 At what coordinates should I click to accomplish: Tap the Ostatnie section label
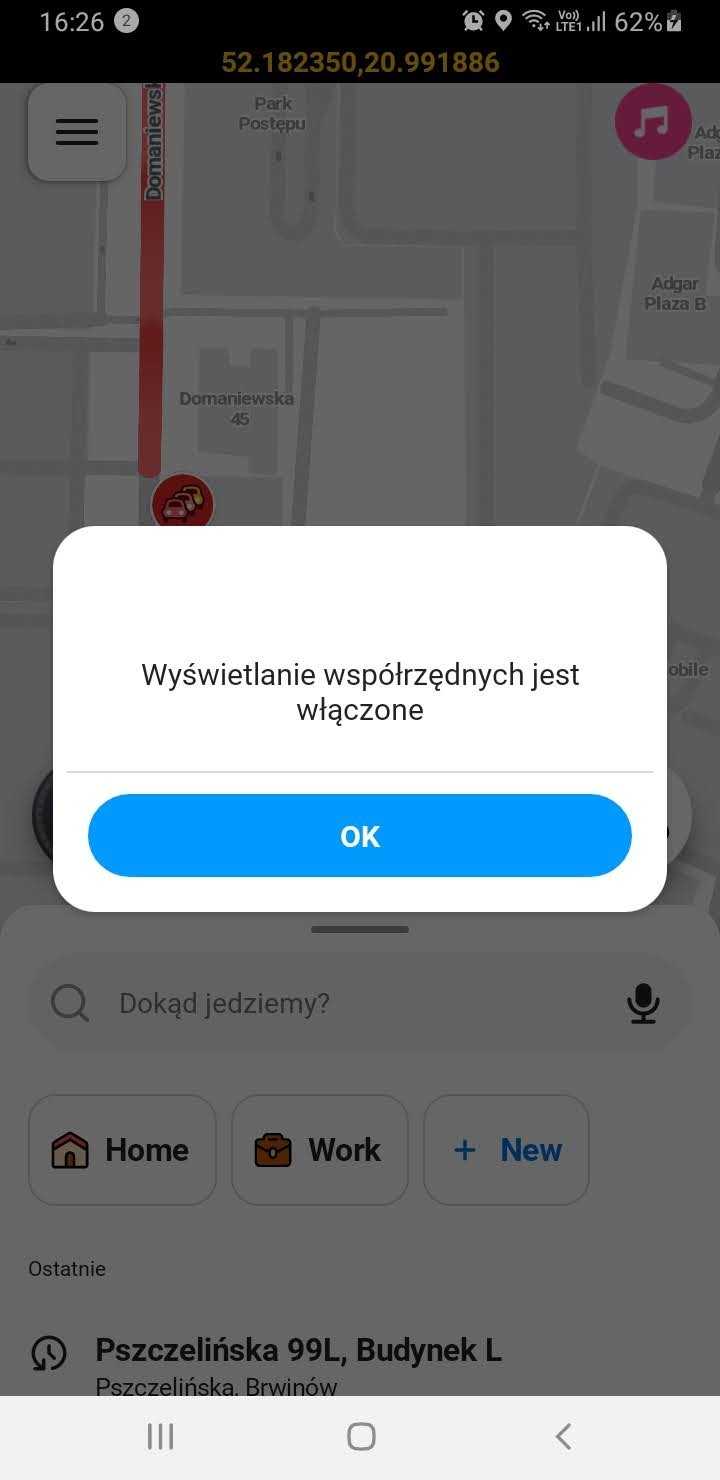click(66, 1268)
